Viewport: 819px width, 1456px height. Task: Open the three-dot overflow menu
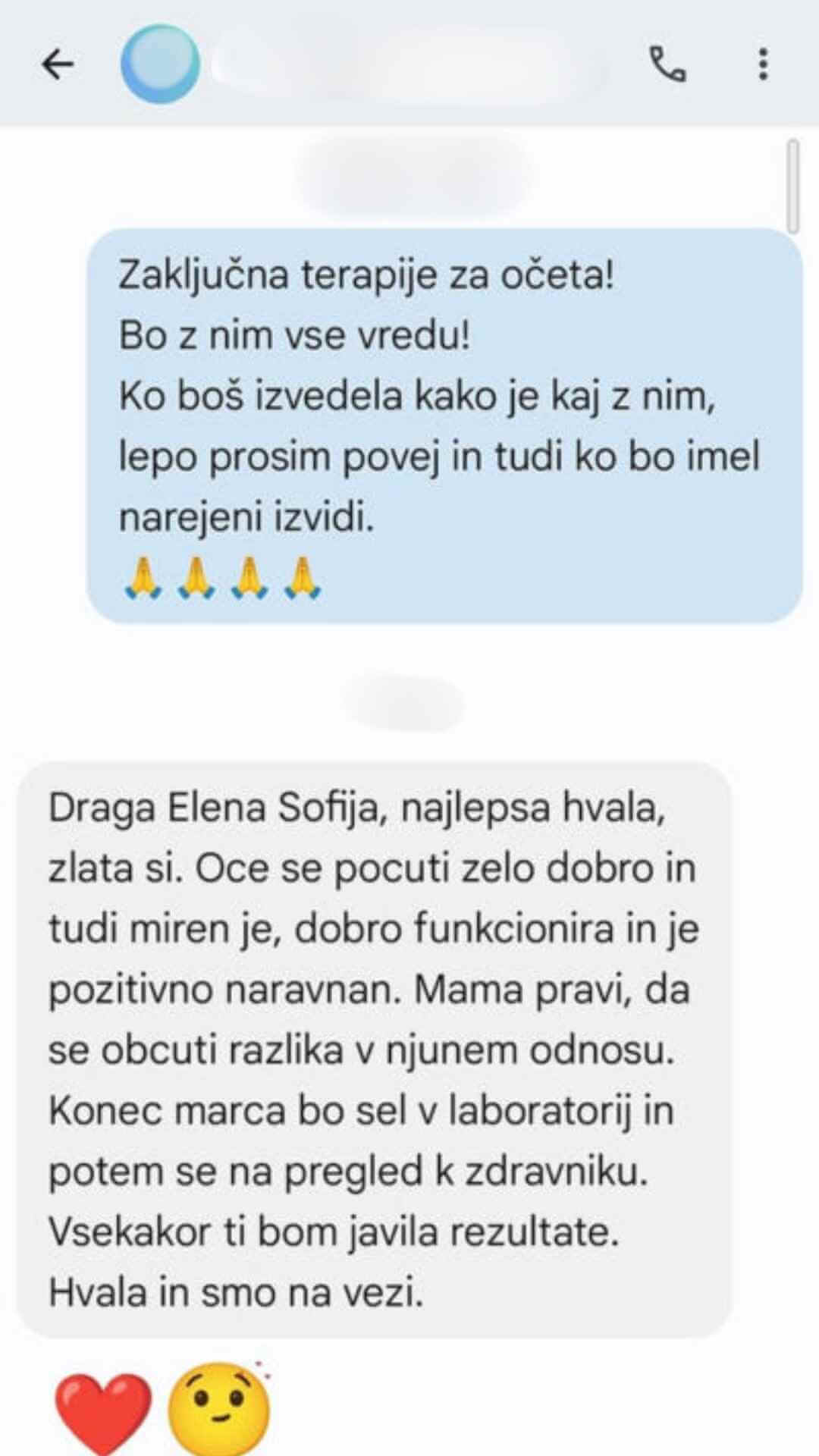tap(763, 64)
